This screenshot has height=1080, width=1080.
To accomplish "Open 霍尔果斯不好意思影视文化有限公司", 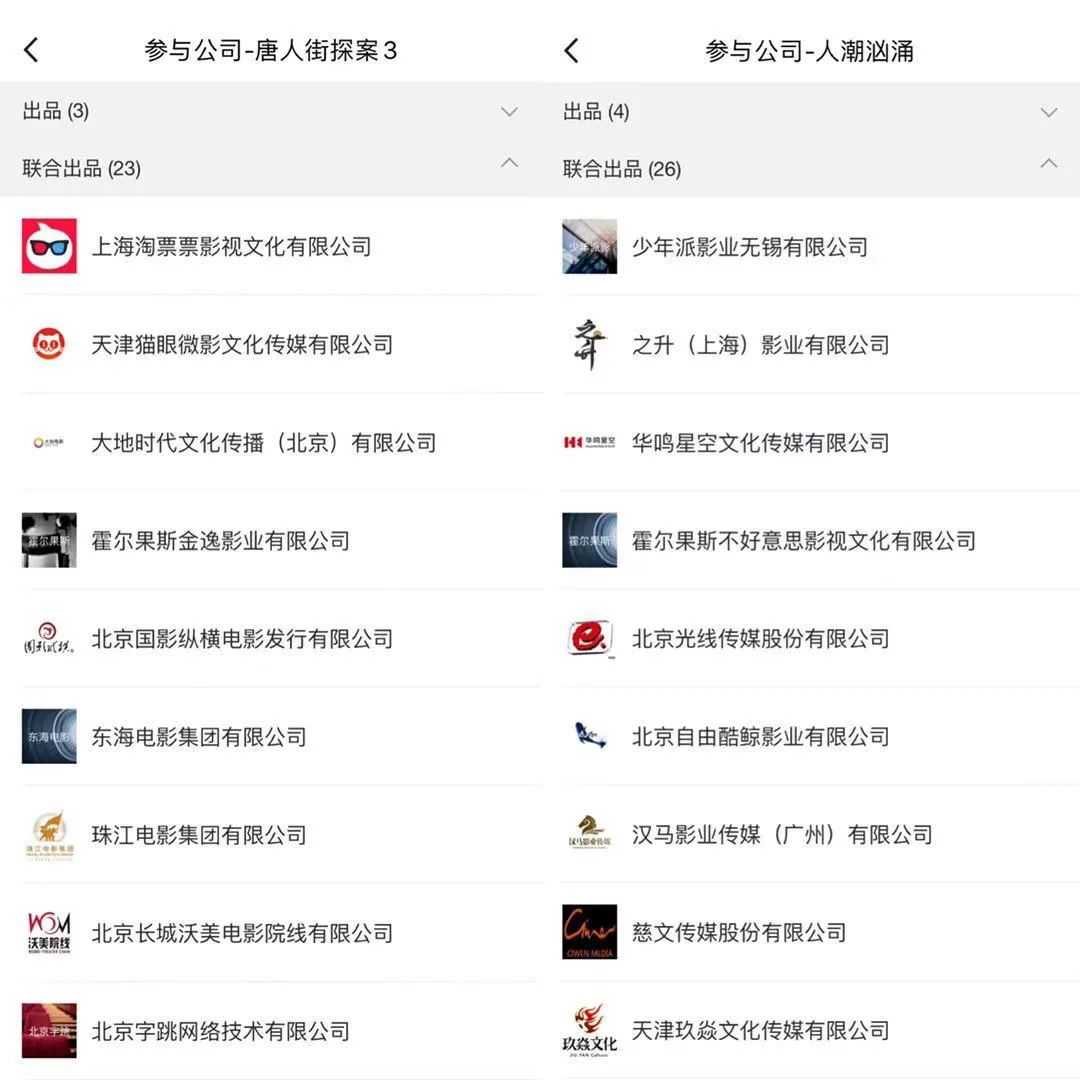I will point(810,540).
